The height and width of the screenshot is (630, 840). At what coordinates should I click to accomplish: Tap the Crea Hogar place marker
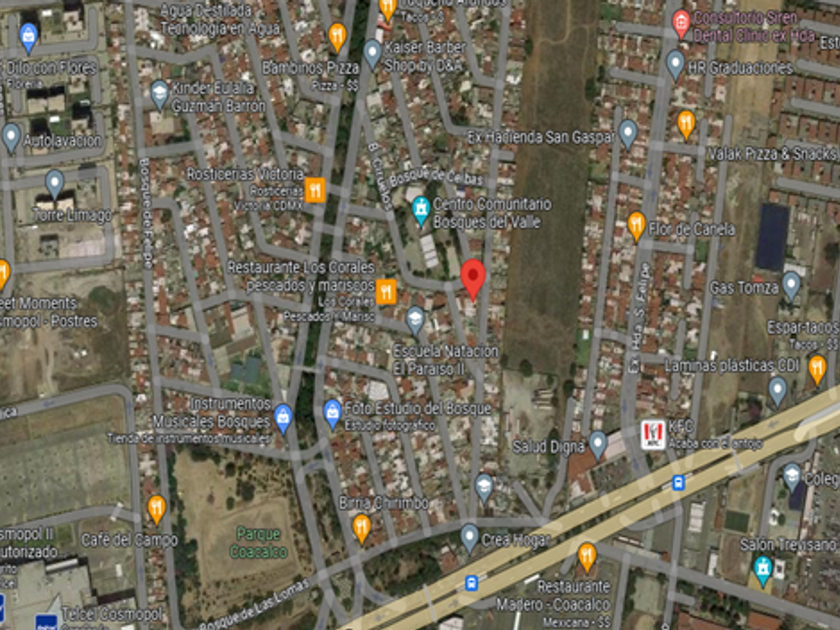click(x=469, y=538)
